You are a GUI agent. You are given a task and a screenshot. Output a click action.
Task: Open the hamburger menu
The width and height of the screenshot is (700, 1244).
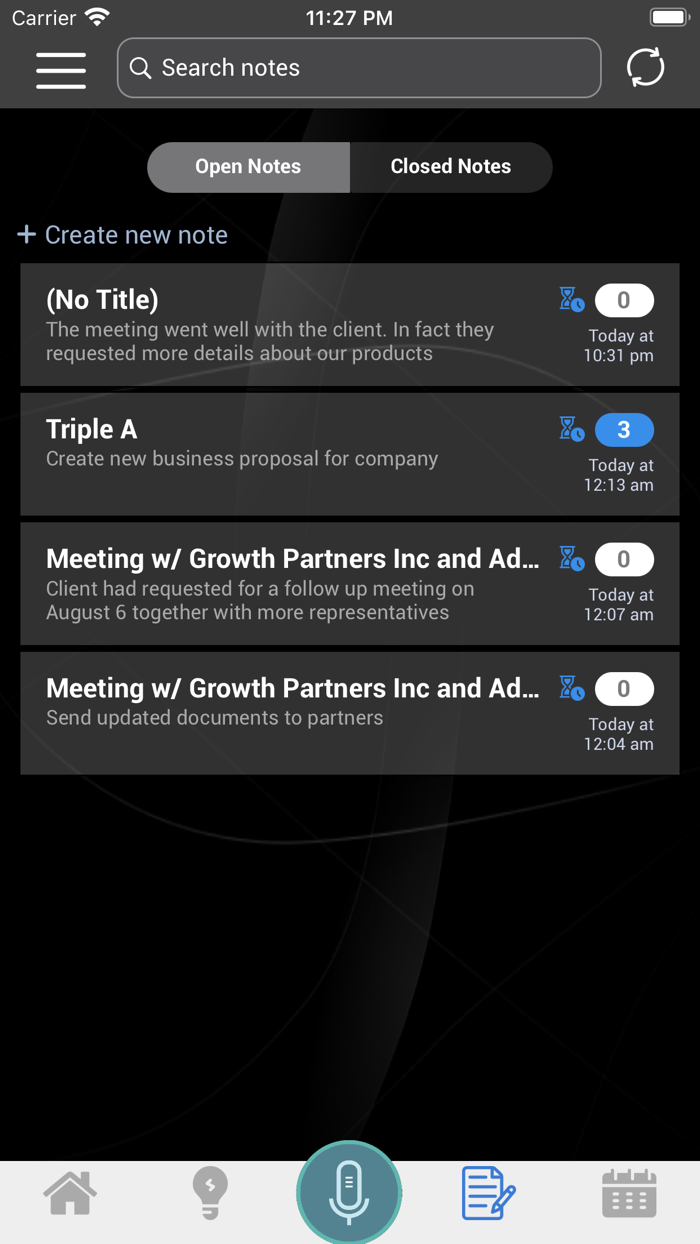point(61,68)
